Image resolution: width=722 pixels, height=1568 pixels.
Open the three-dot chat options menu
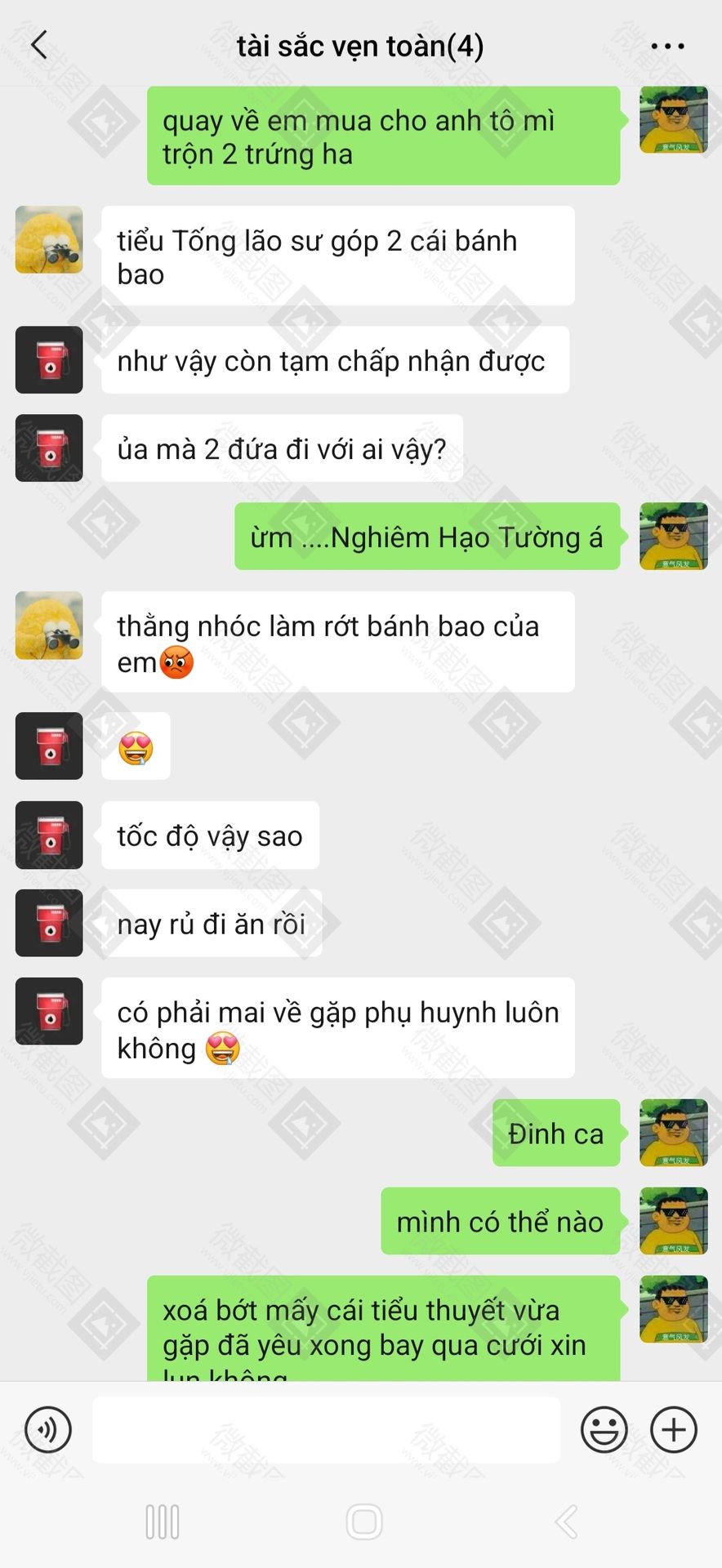tap(667, 47)
